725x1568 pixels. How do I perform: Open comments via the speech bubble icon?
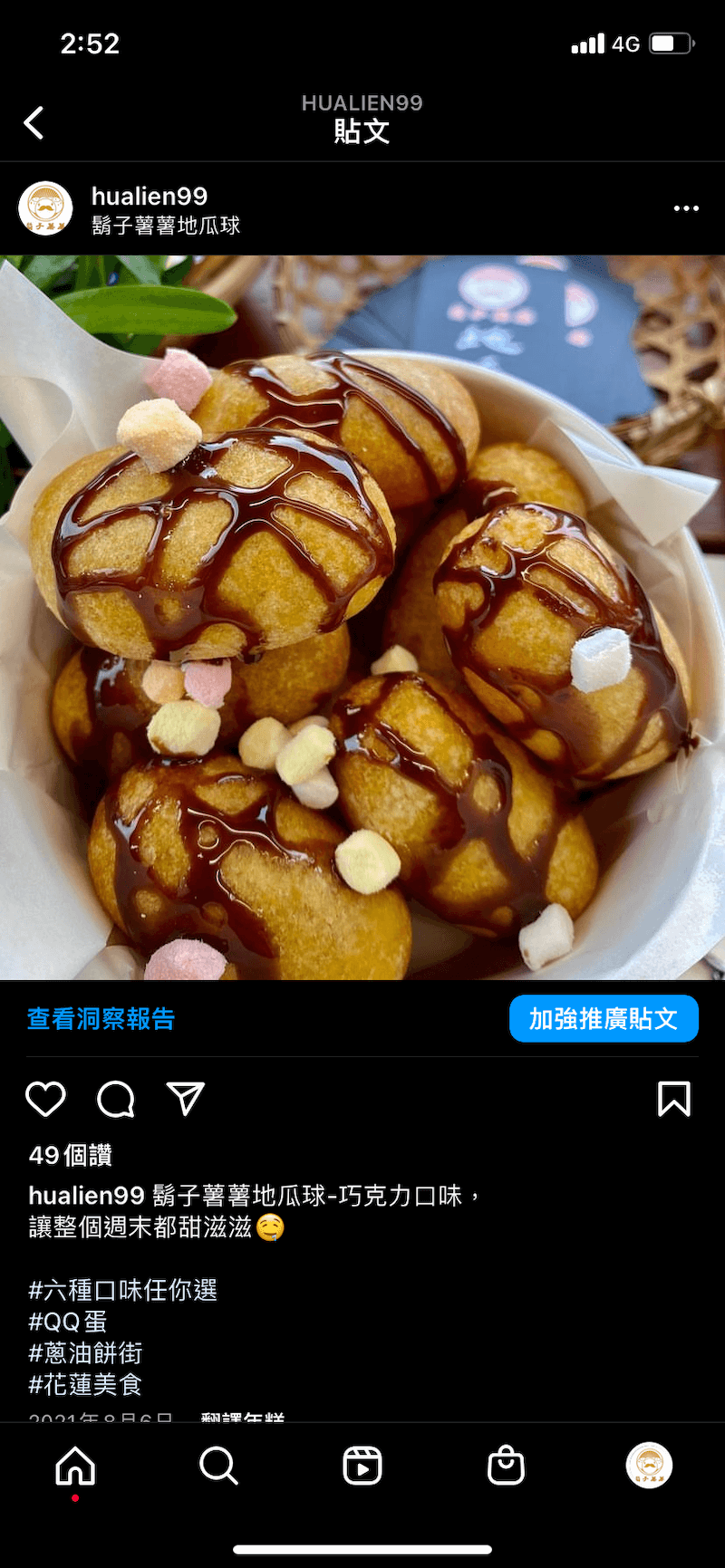click(x=116, y=1099)
